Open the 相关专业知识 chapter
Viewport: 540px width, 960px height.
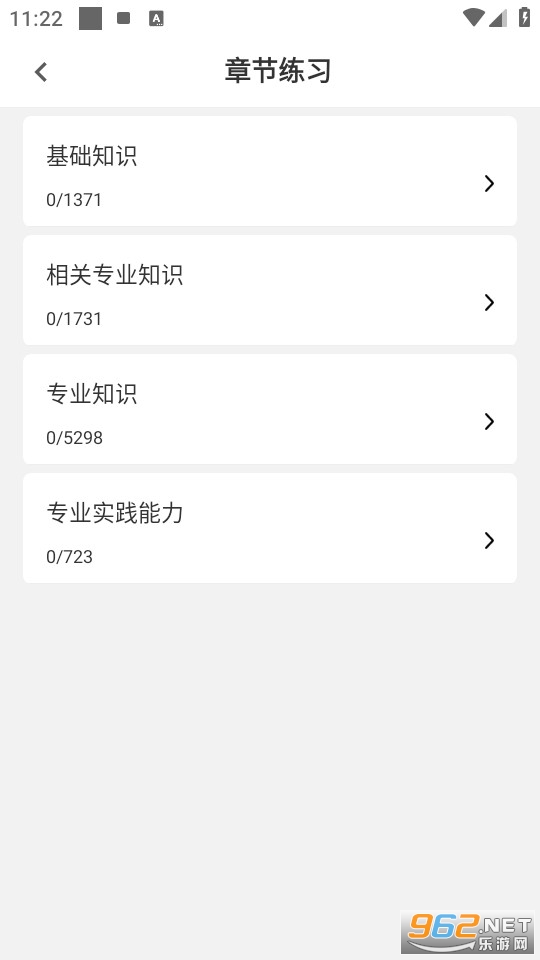(269, 290)
